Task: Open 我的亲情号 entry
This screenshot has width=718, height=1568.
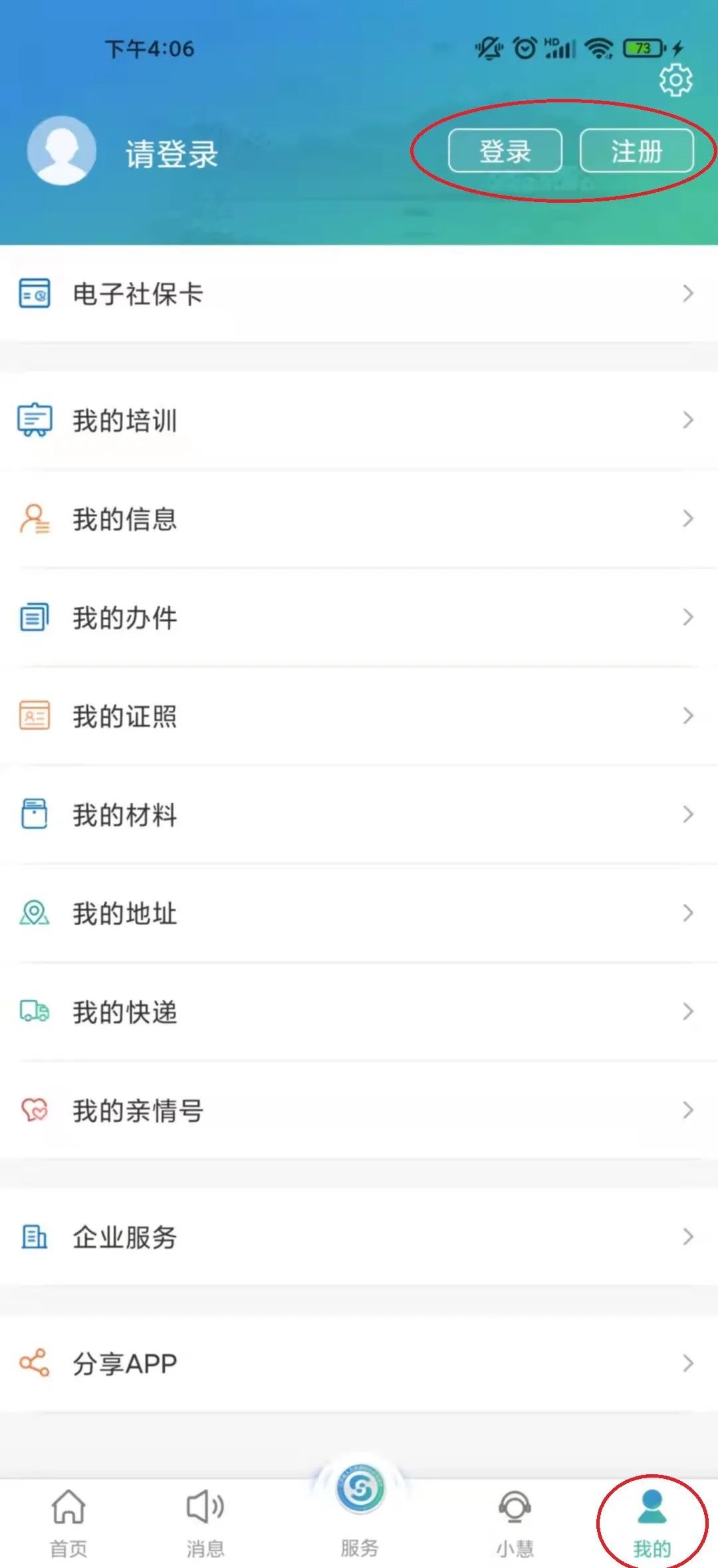Action: coord(359,1110)
